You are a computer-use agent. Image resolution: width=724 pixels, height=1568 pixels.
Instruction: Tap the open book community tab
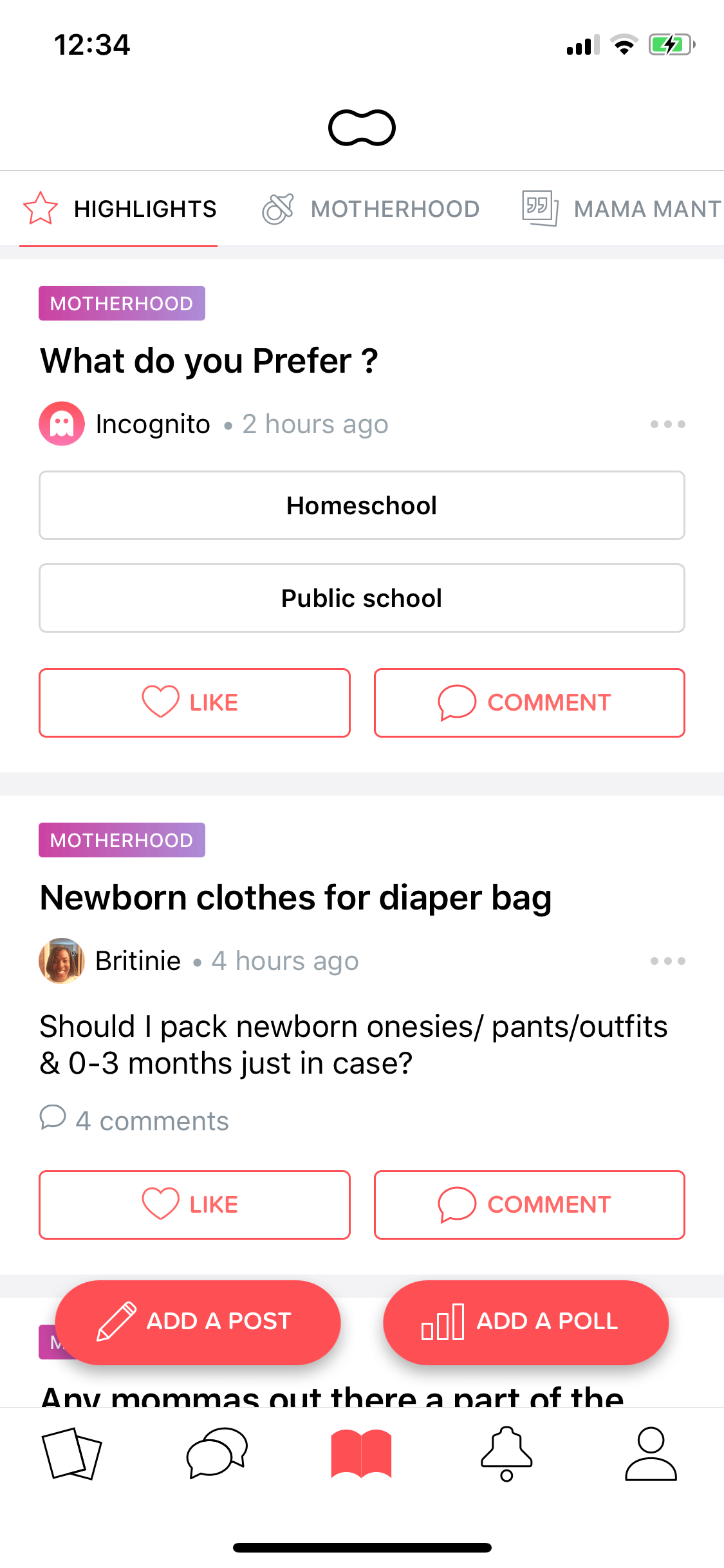pyautogui.click(x=362, y=1454)
